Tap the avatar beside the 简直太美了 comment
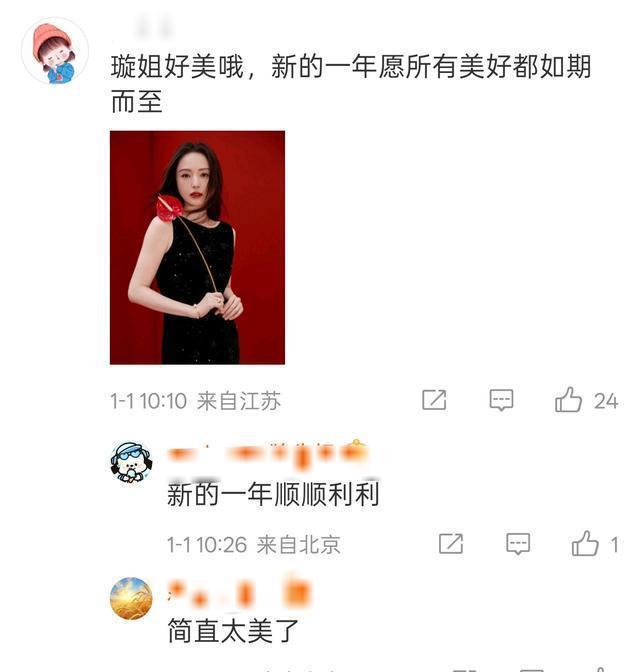 pos(131,598)
